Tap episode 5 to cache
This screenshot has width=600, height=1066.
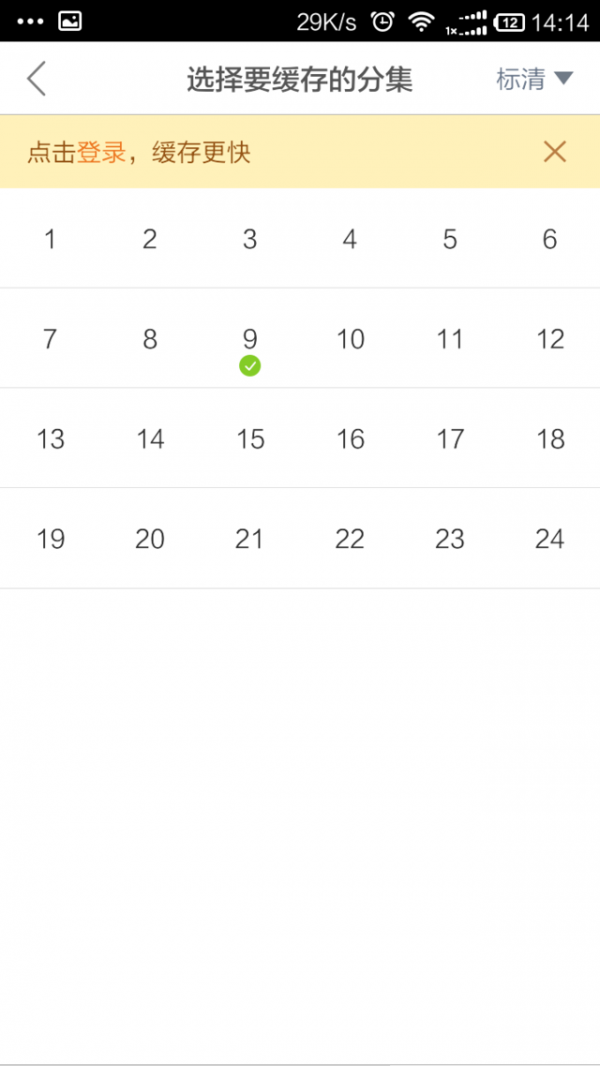click(x=449, y=239)
